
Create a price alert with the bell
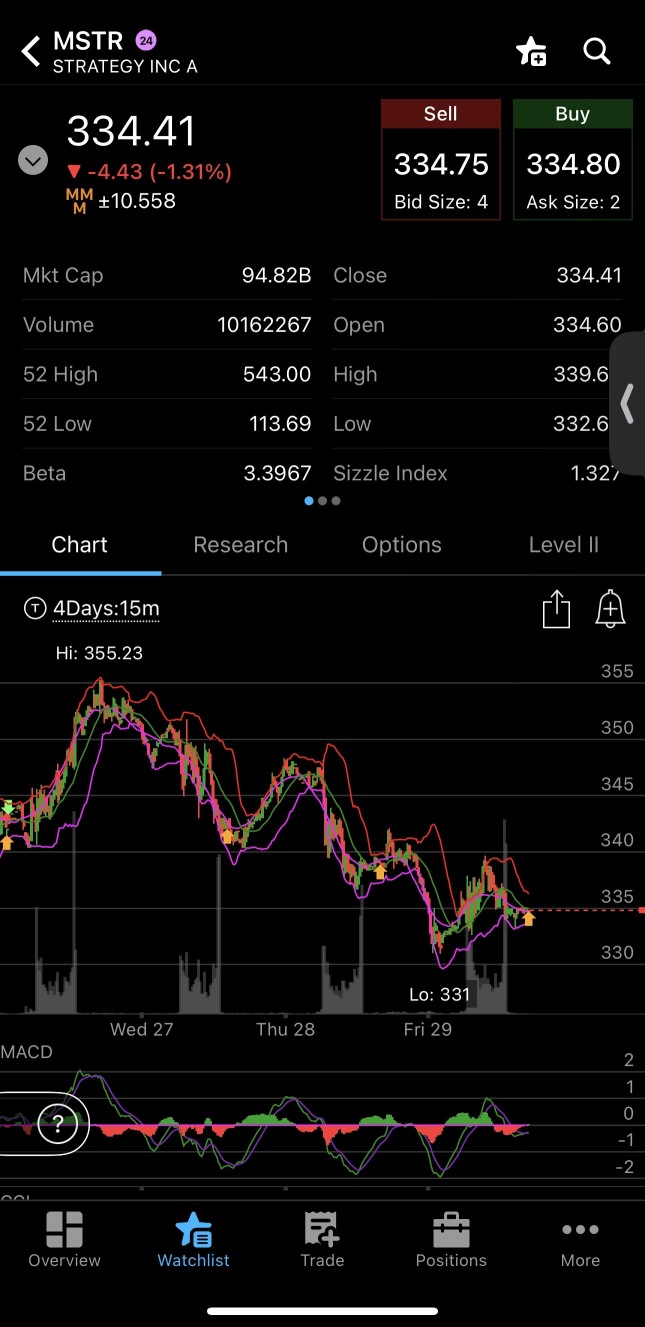[610, 609]
